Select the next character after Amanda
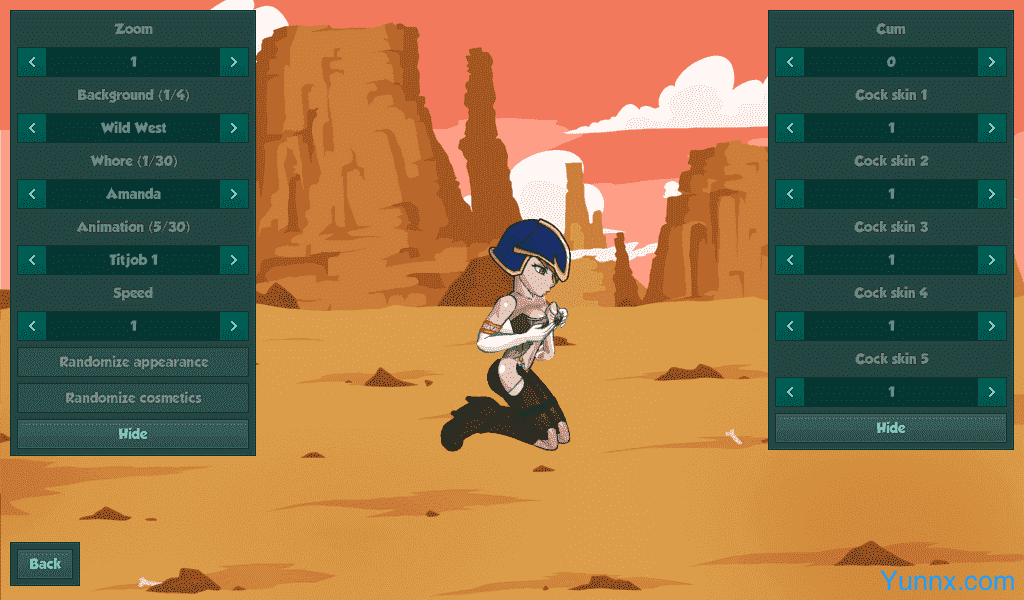 coord(233,194)
